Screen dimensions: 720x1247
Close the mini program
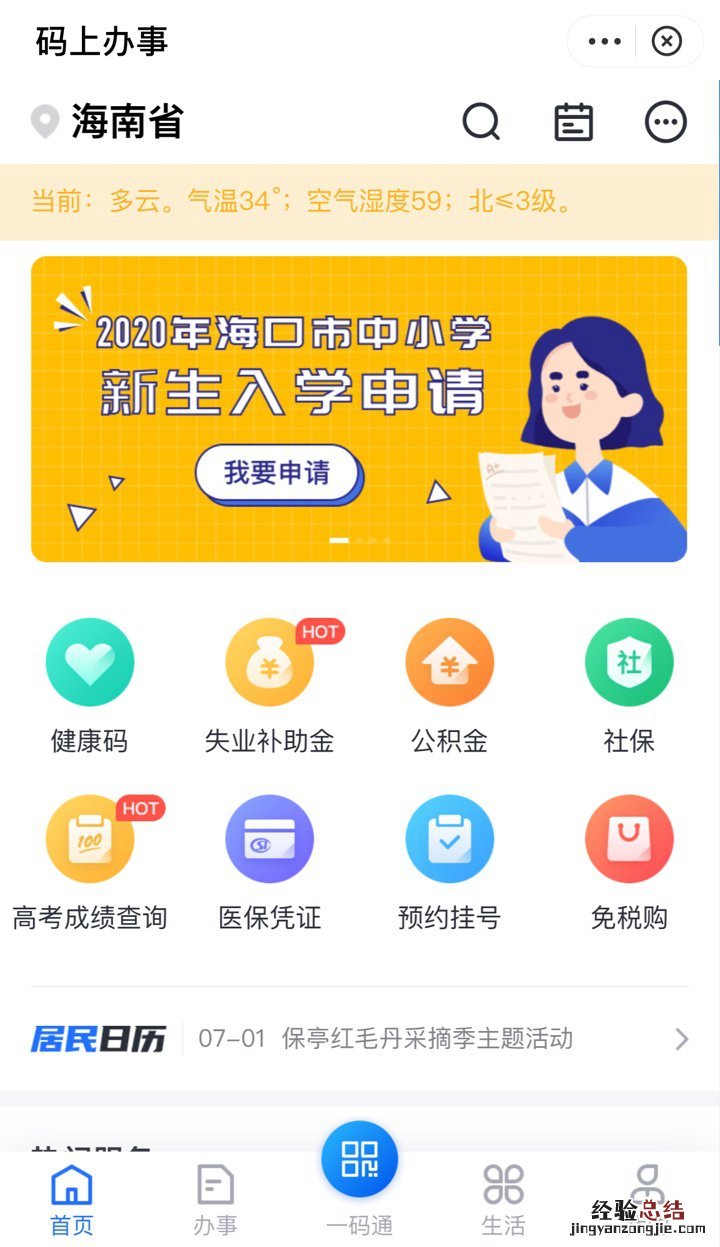point(667,41)
